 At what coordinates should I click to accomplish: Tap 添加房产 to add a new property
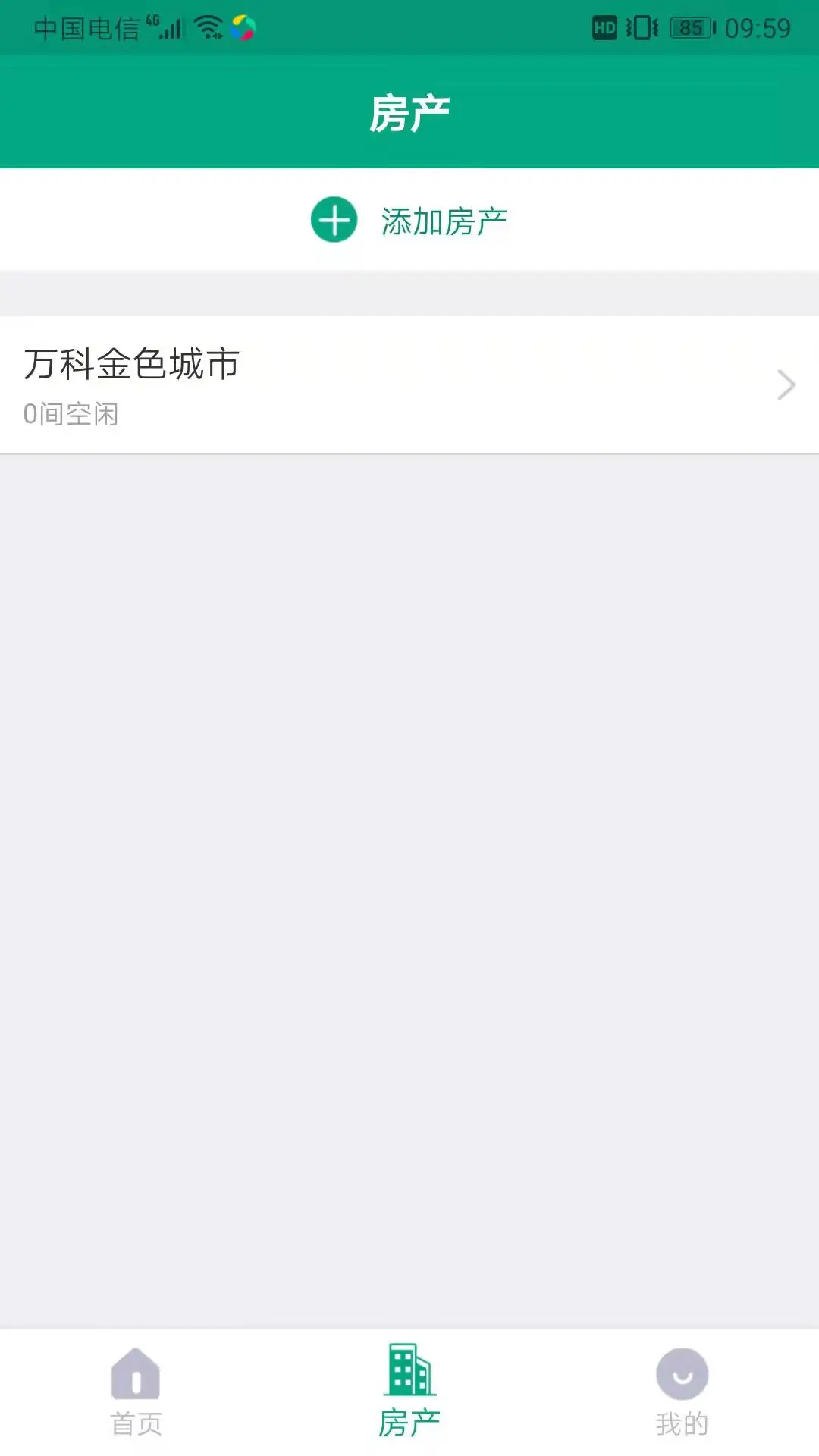(x=444, y=219)
